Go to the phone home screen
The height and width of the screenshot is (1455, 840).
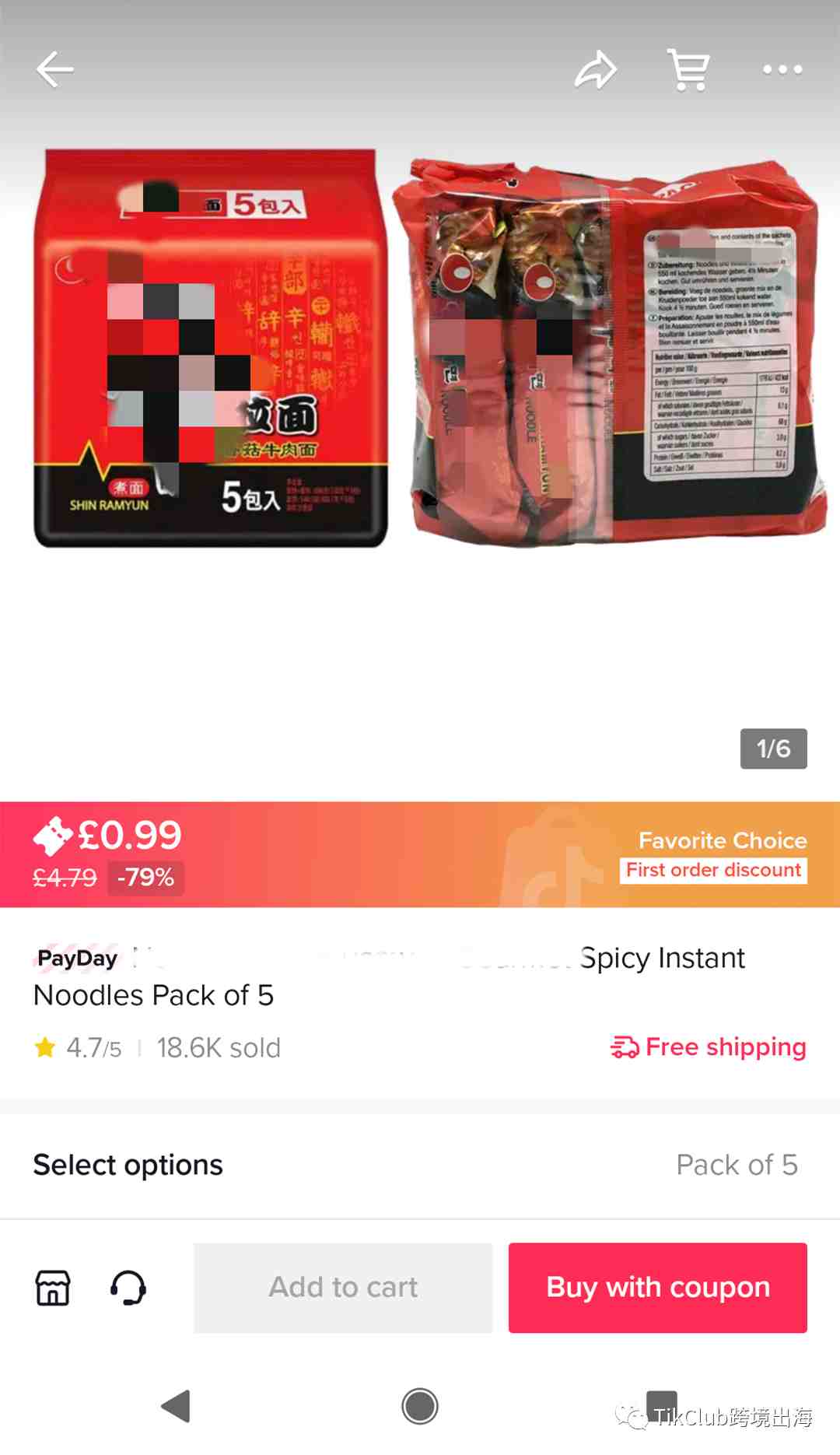420,1406
